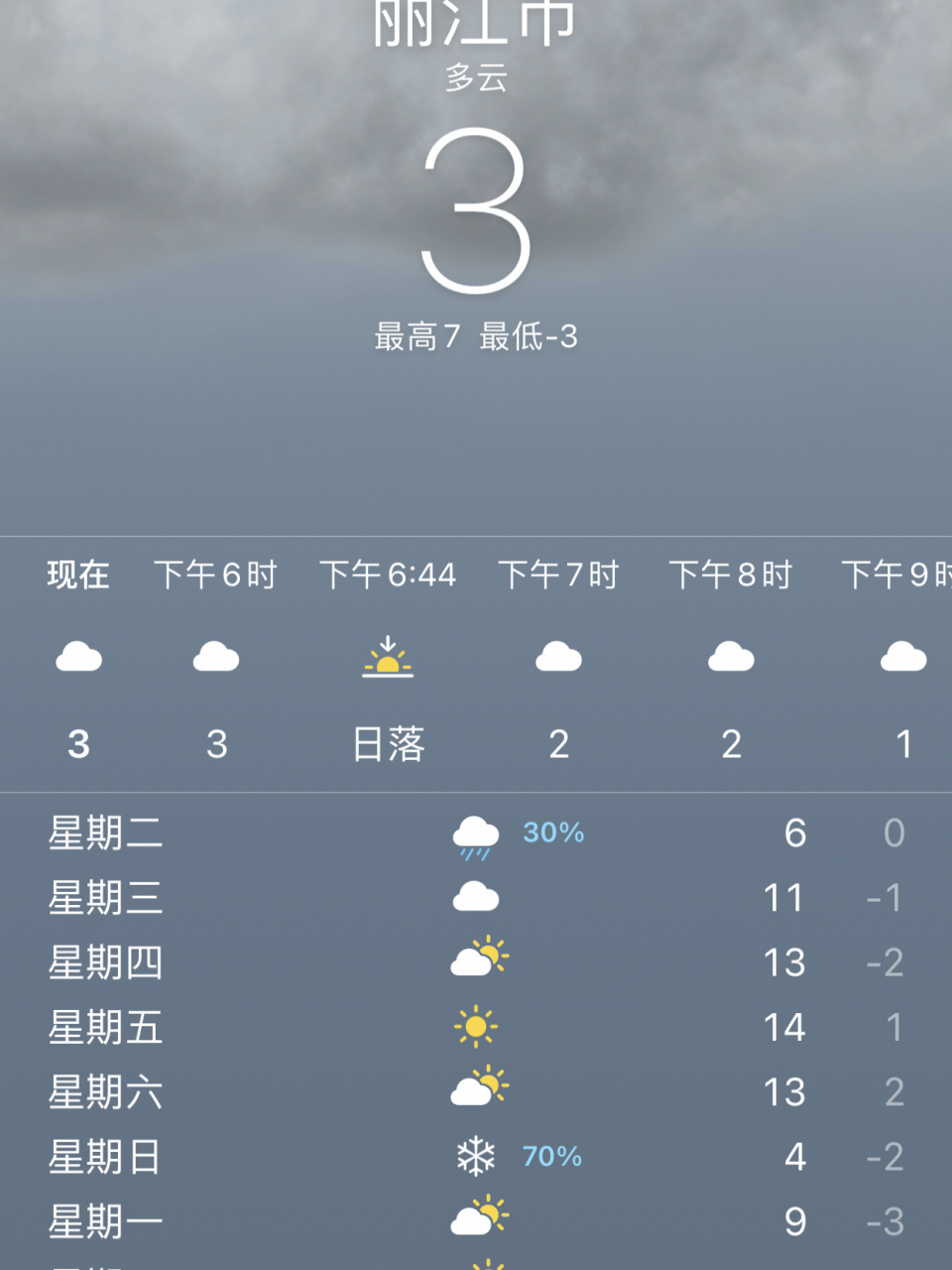
Task: Tap the cloud icon for 下午9时
Action: (901, 657)
